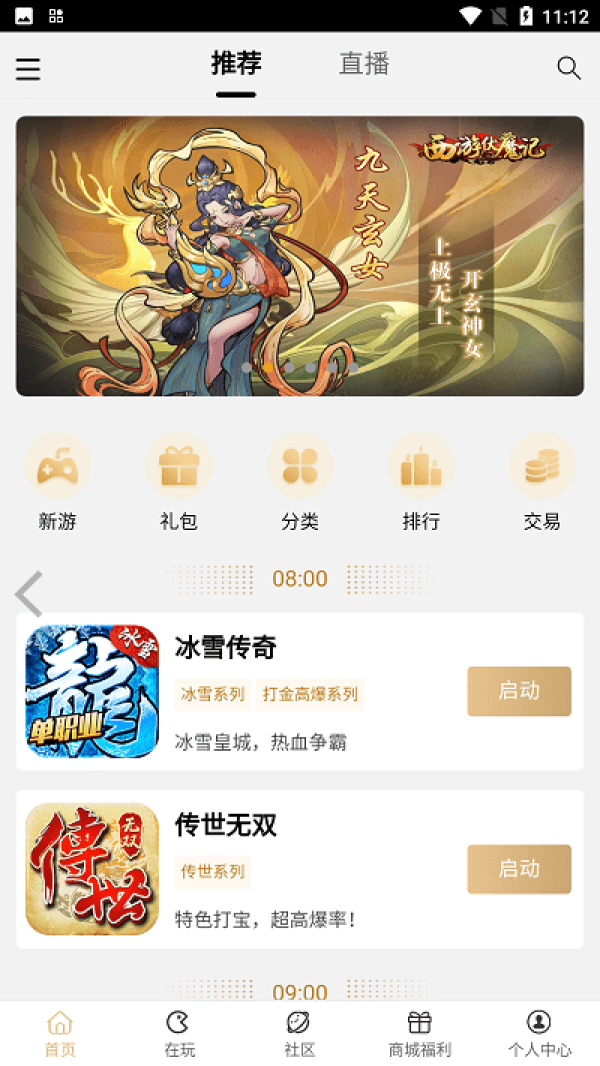Open the 交易 trading shortcut
The image size is (600, 1066).
pos(542,482)
